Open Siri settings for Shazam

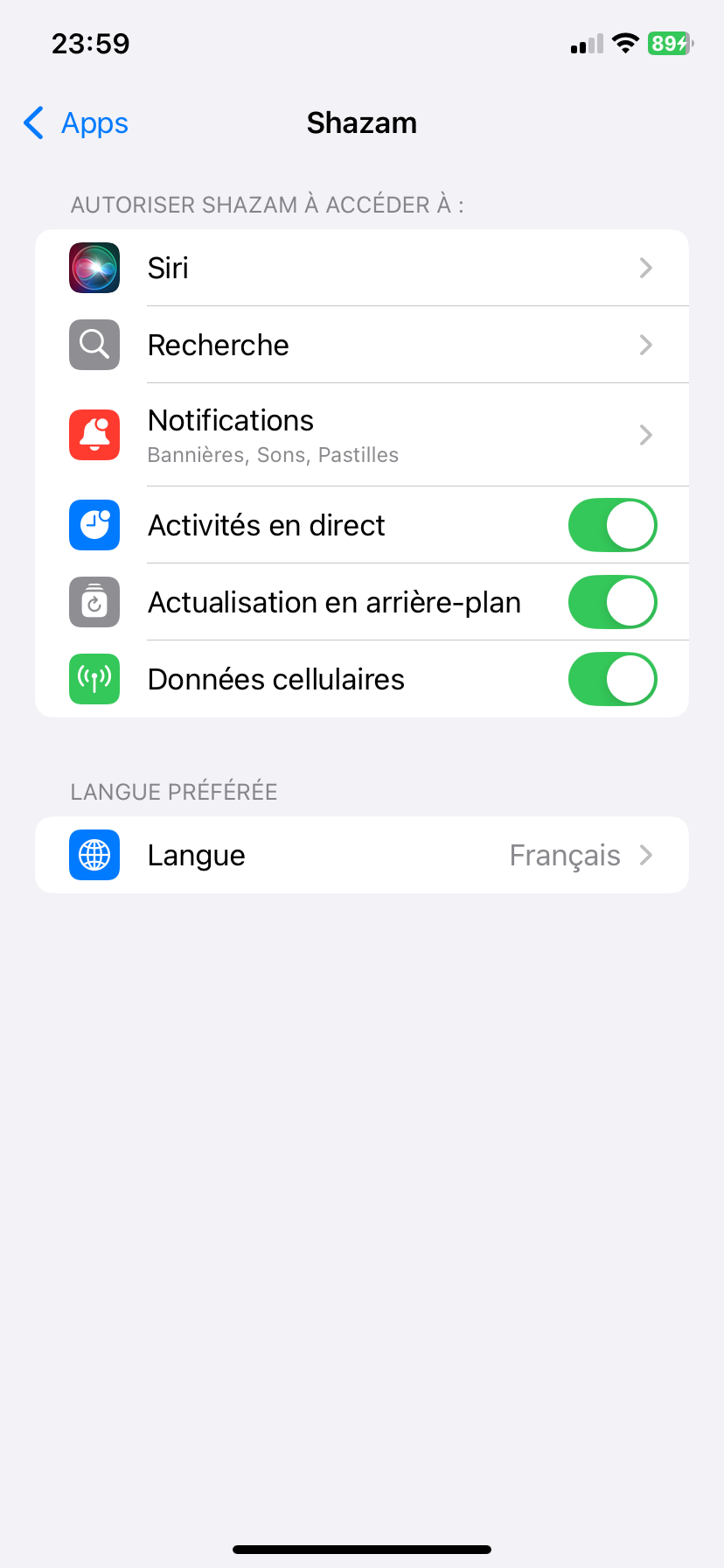click(361, 268)
